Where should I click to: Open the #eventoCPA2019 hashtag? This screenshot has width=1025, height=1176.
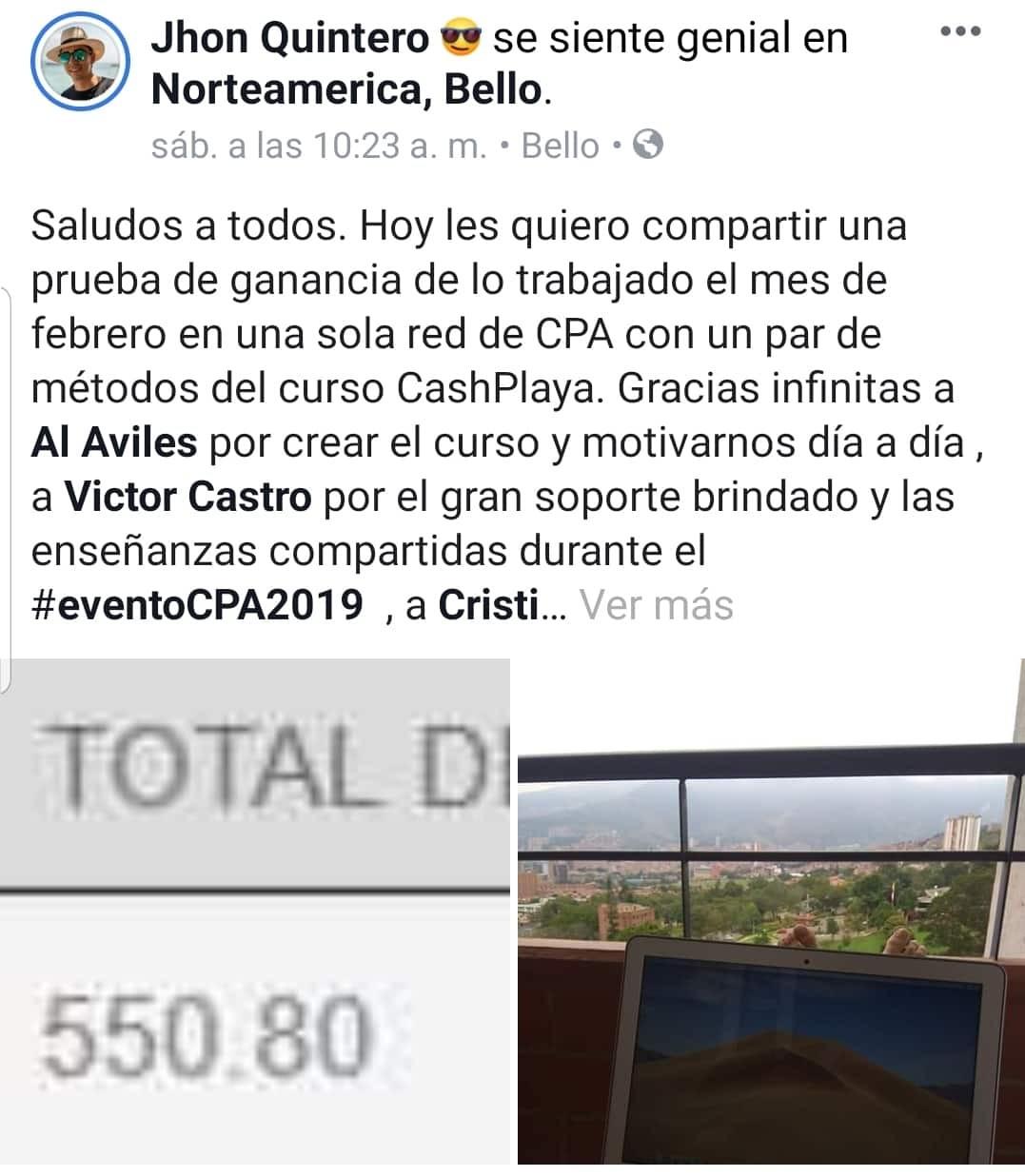(x=197, y=605)
